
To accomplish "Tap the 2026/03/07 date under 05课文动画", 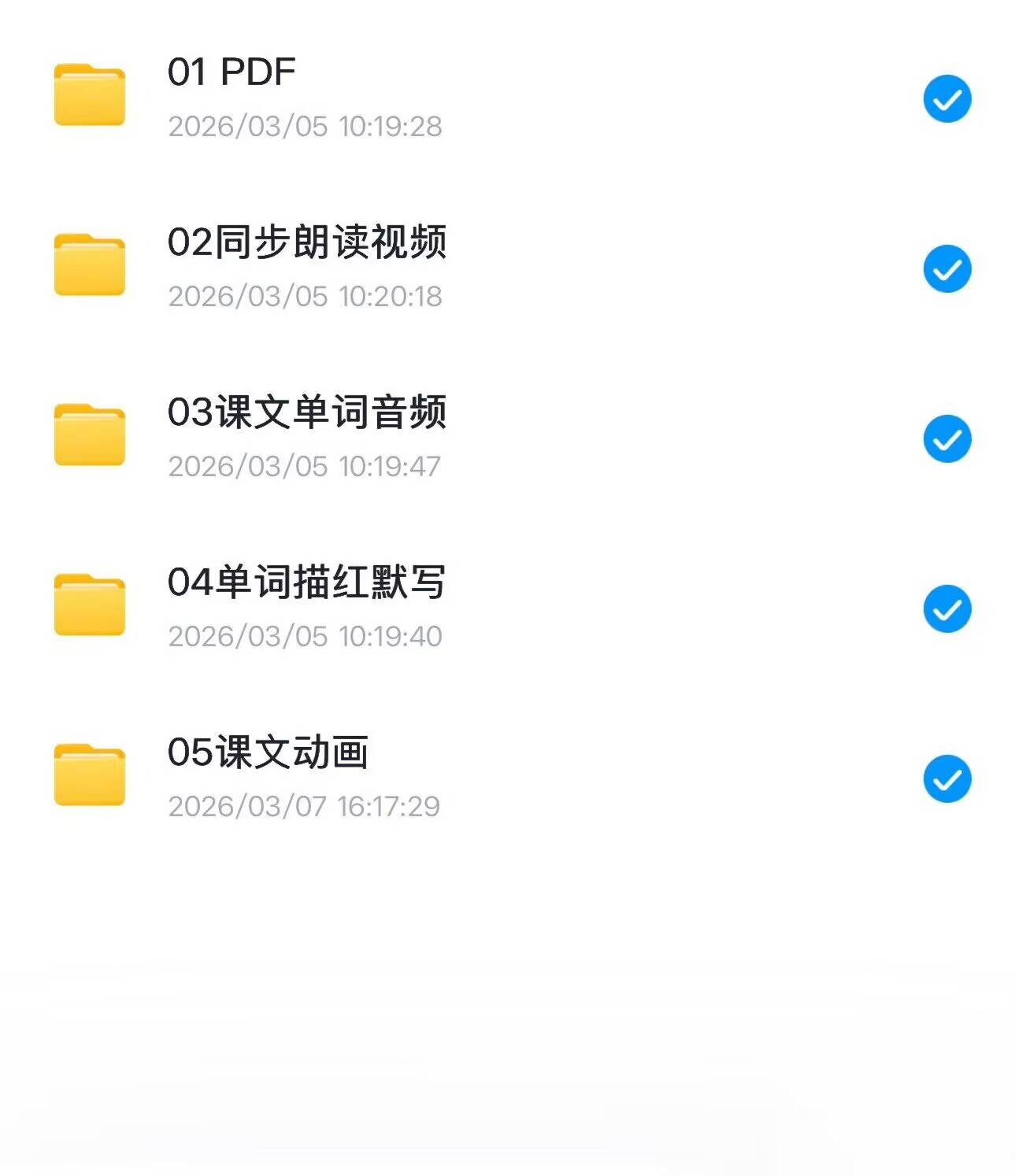I will 306,804.
